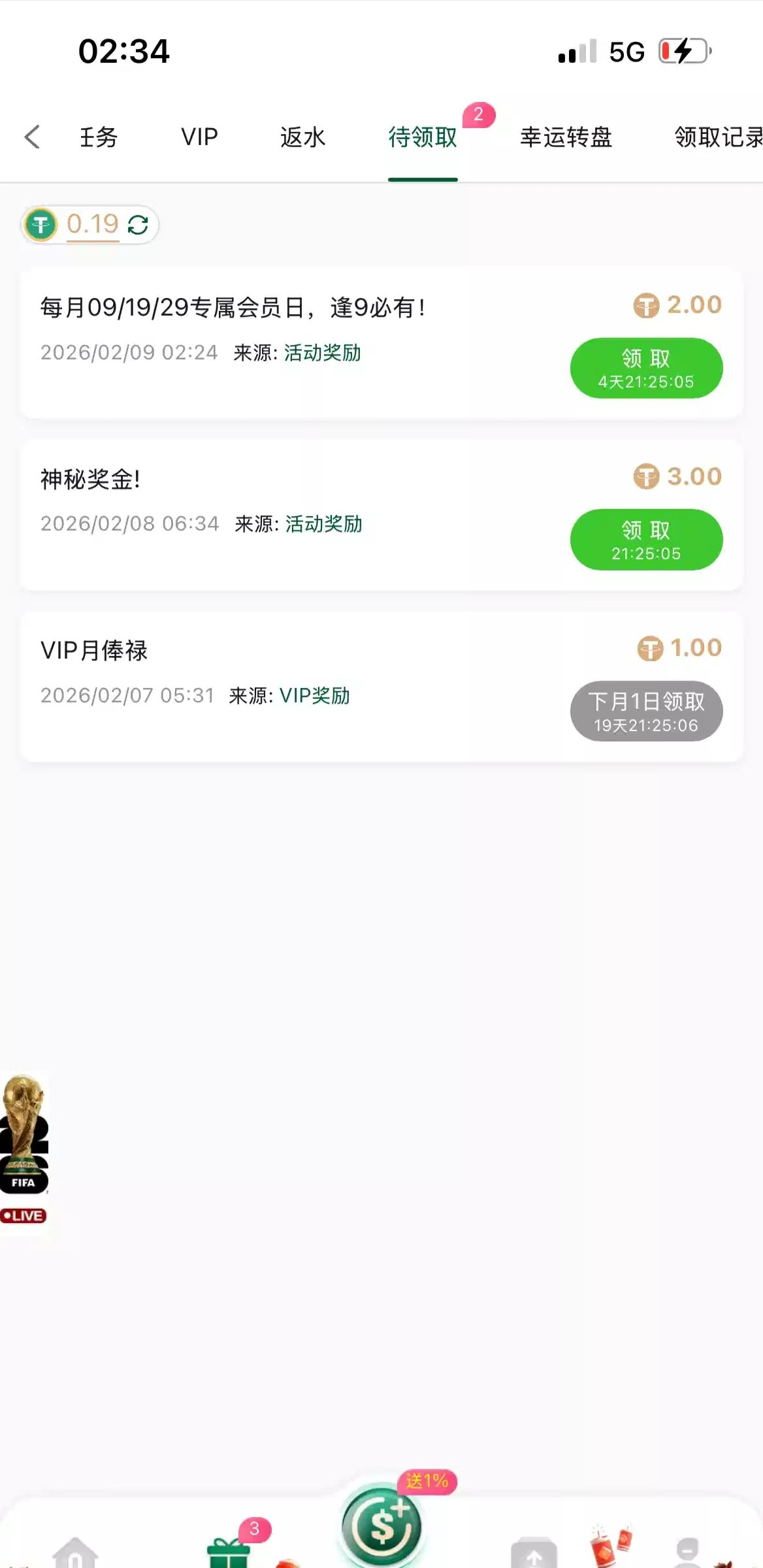
Task: Open the FIFA LIVE floating widget
Action: (24, 1150)
